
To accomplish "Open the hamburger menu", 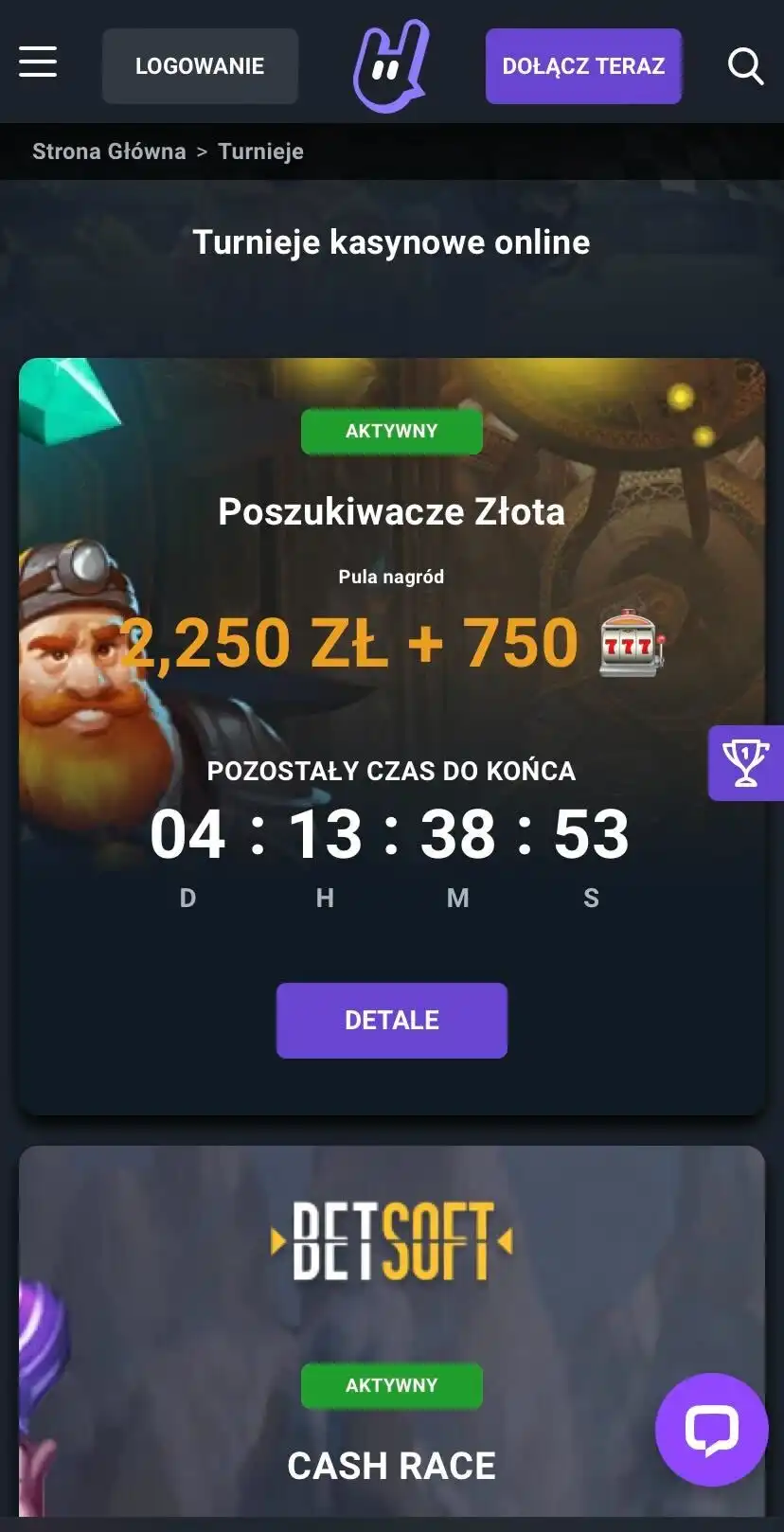I will [38, 62].
